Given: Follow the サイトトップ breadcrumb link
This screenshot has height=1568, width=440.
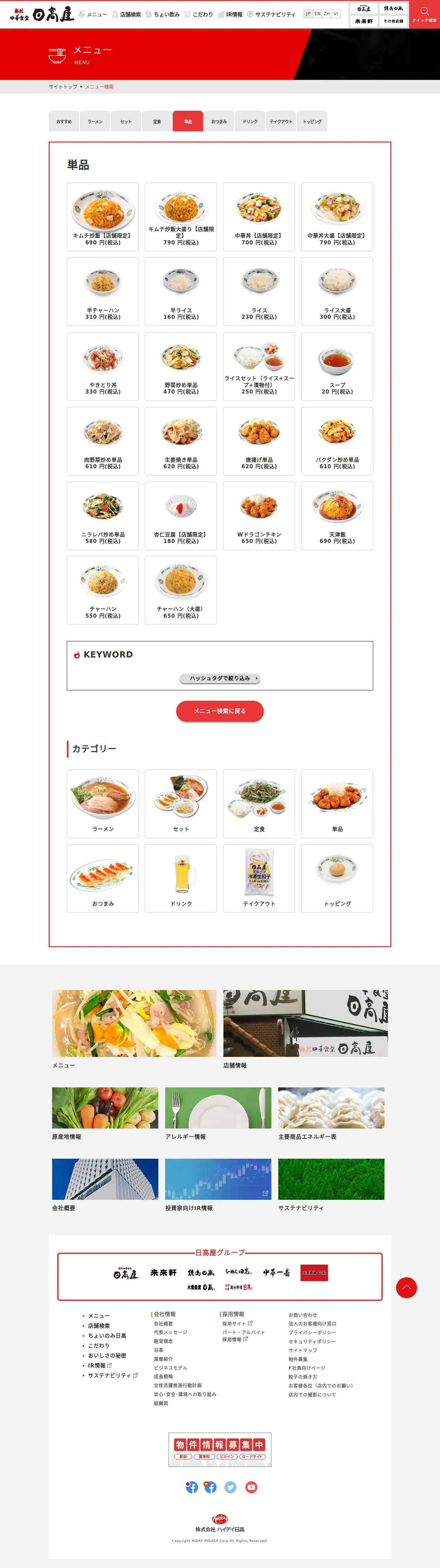Looking at the screenshot, I should [63, 87].
